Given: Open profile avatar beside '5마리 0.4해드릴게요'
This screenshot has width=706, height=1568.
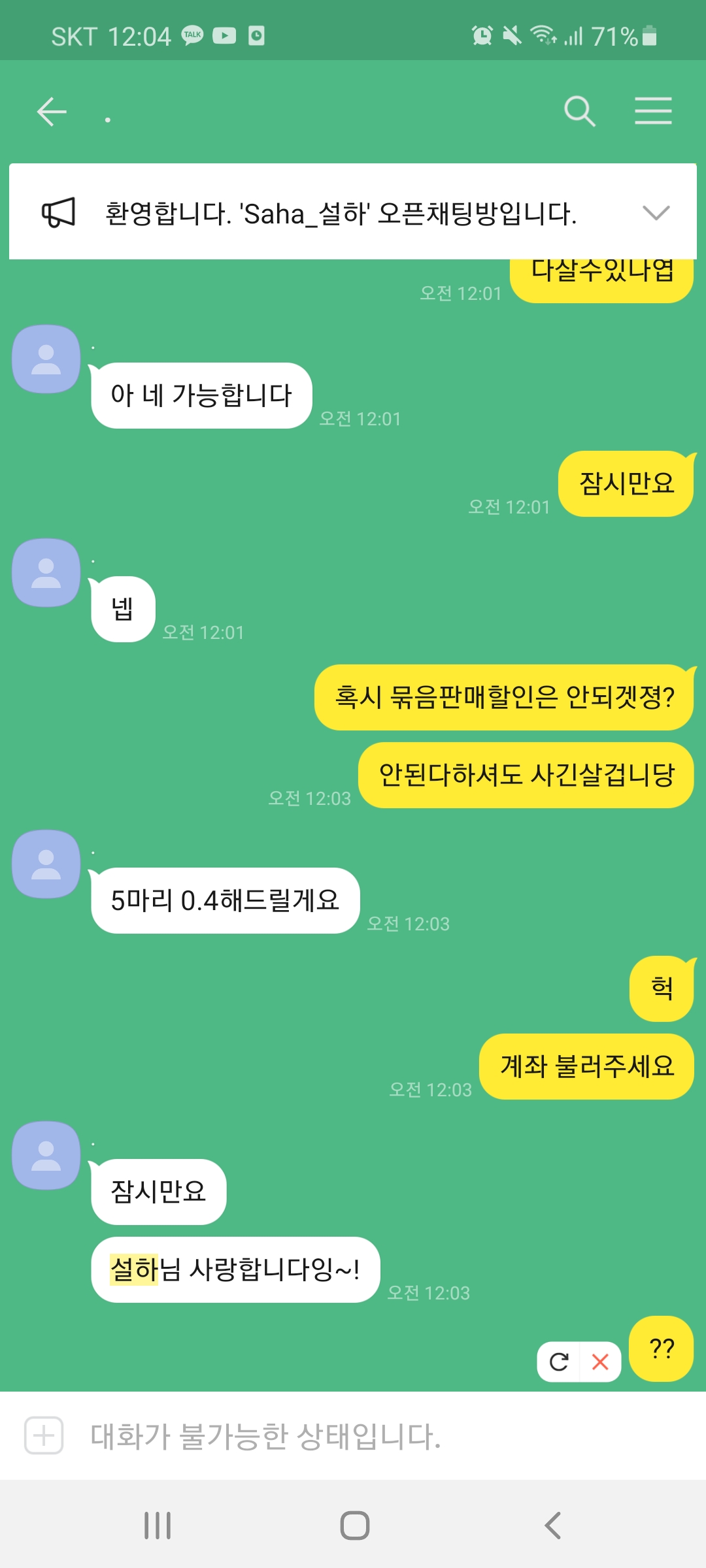Looking at the screenshot, I should point(46,864).
